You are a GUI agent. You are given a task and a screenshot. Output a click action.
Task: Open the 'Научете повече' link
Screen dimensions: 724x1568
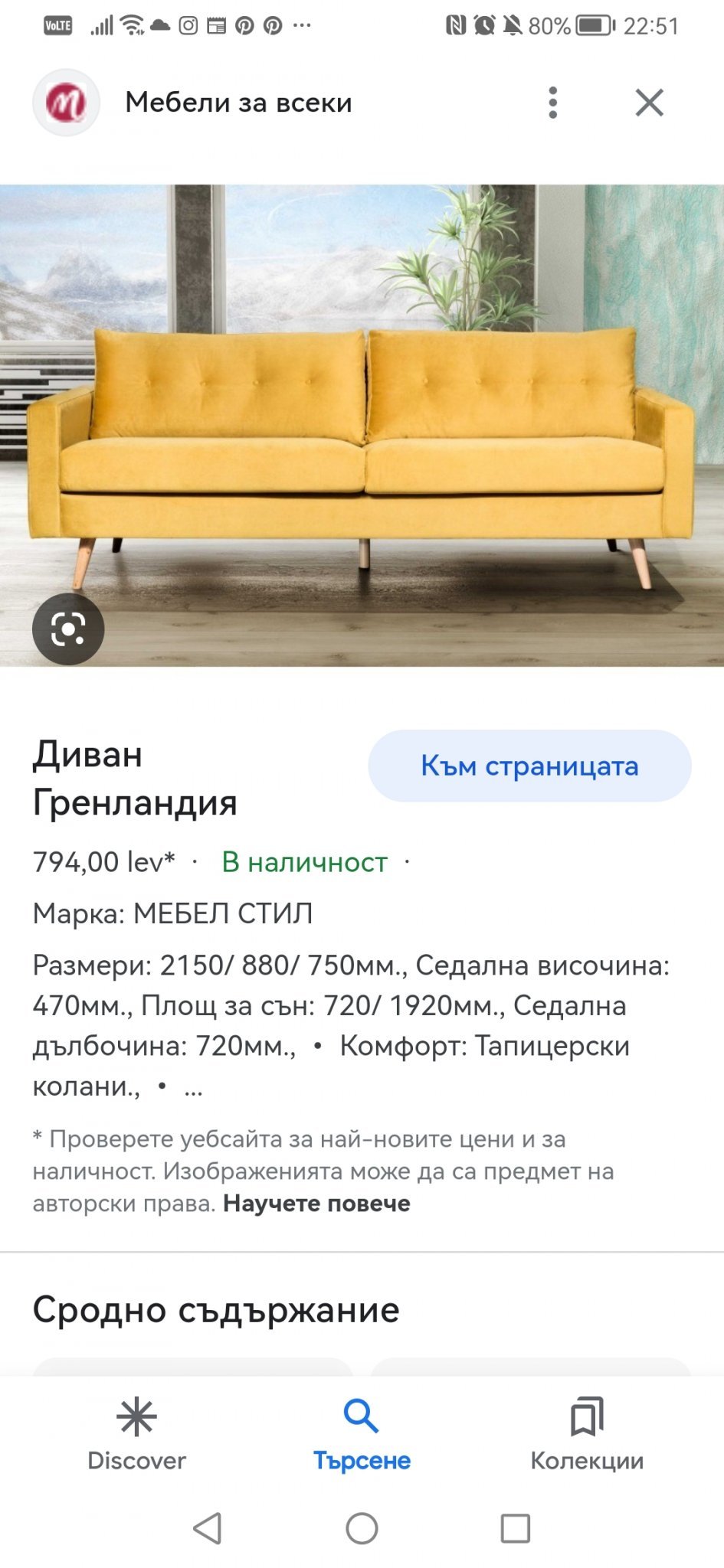(x=316, y=1204)
